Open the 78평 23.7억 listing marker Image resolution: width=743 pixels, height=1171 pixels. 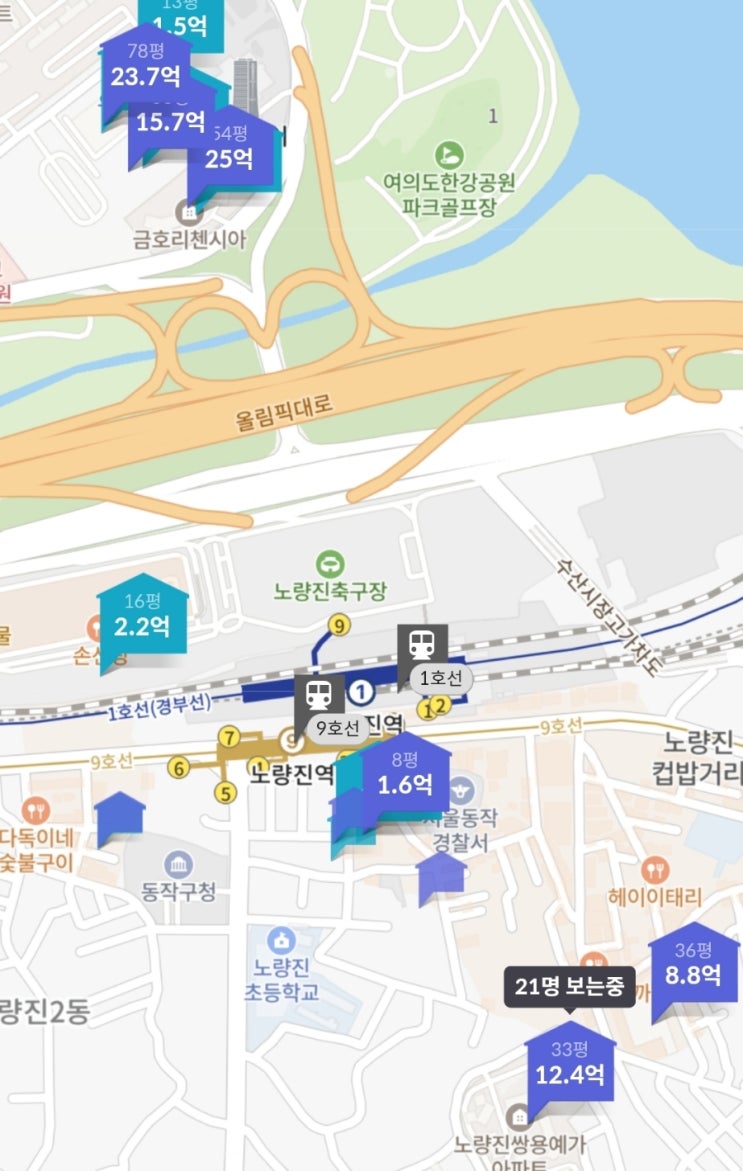tap(146, 67)
